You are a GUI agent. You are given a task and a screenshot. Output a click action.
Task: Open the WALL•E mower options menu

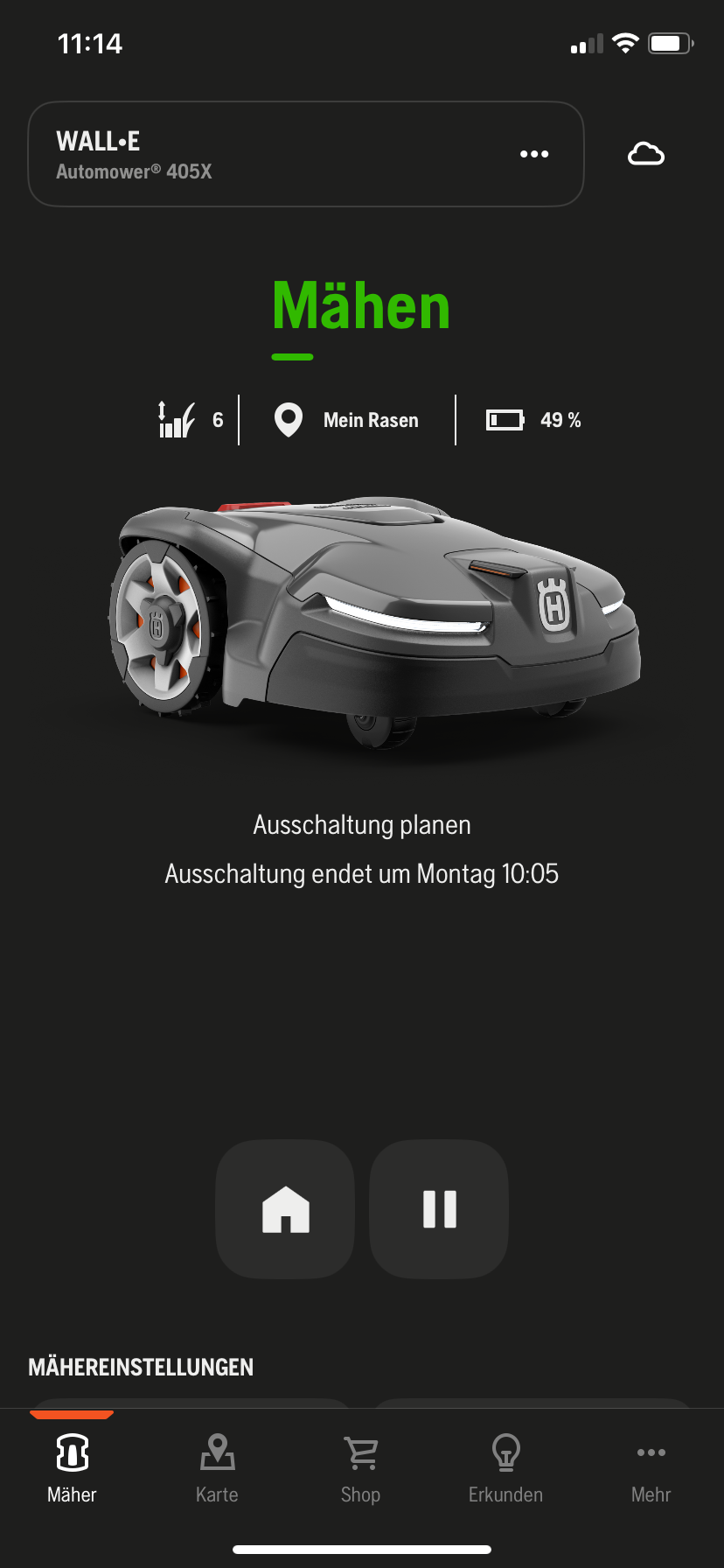click(533, 154)
